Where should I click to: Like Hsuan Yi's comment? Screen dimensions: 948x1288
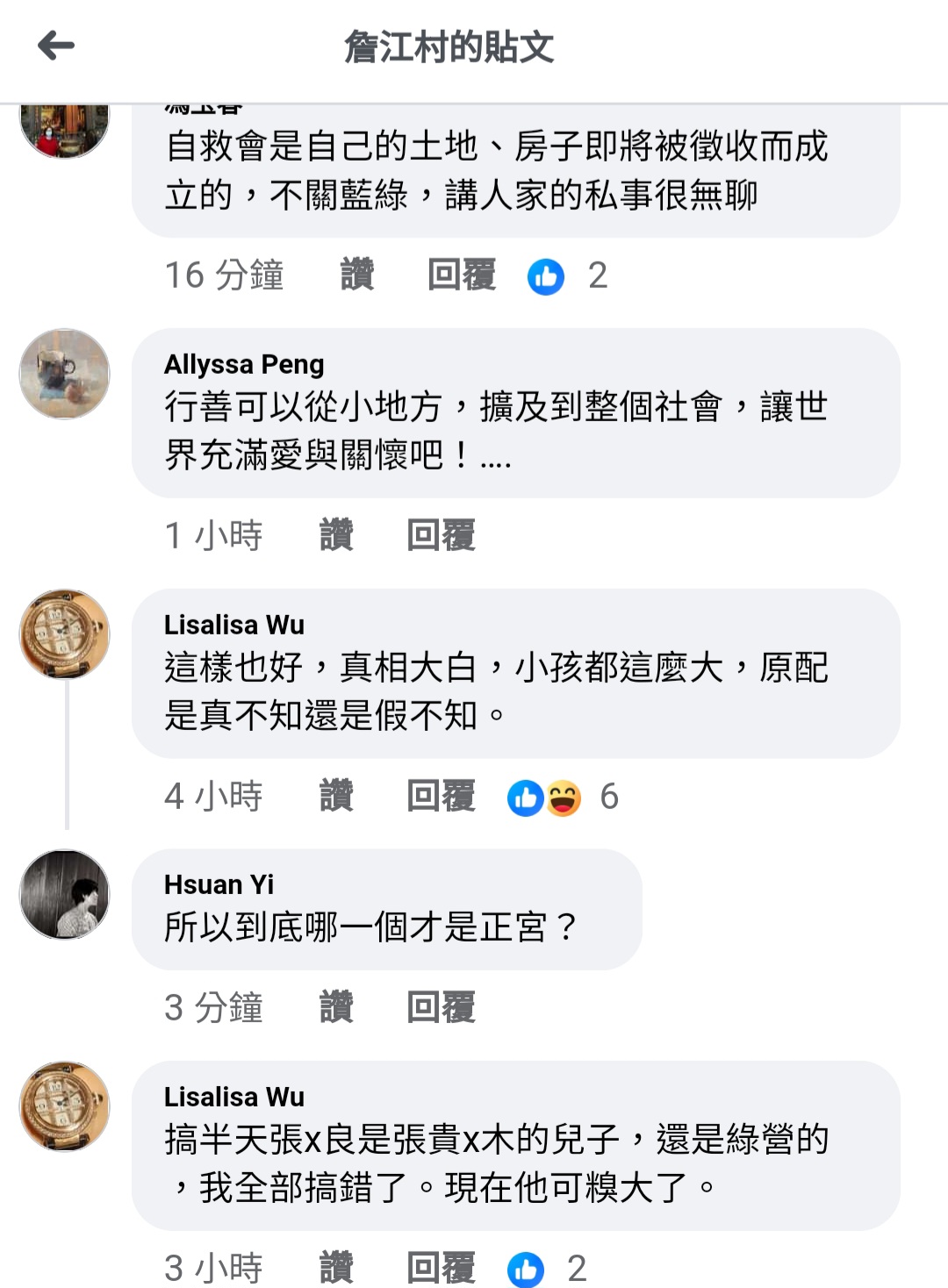pyautogui.click(x=336, y=1007)
